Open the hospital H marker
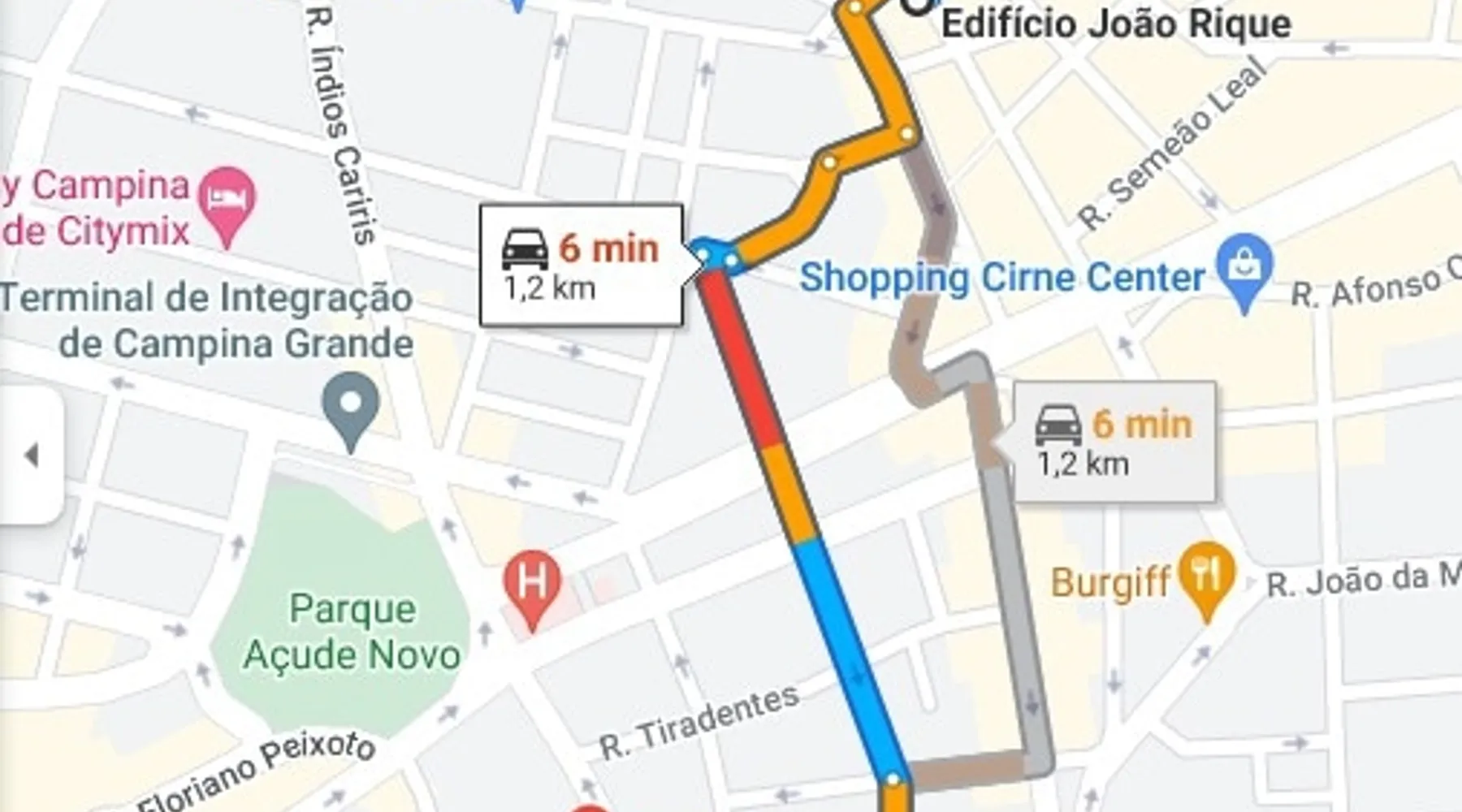 coord(532,584)
